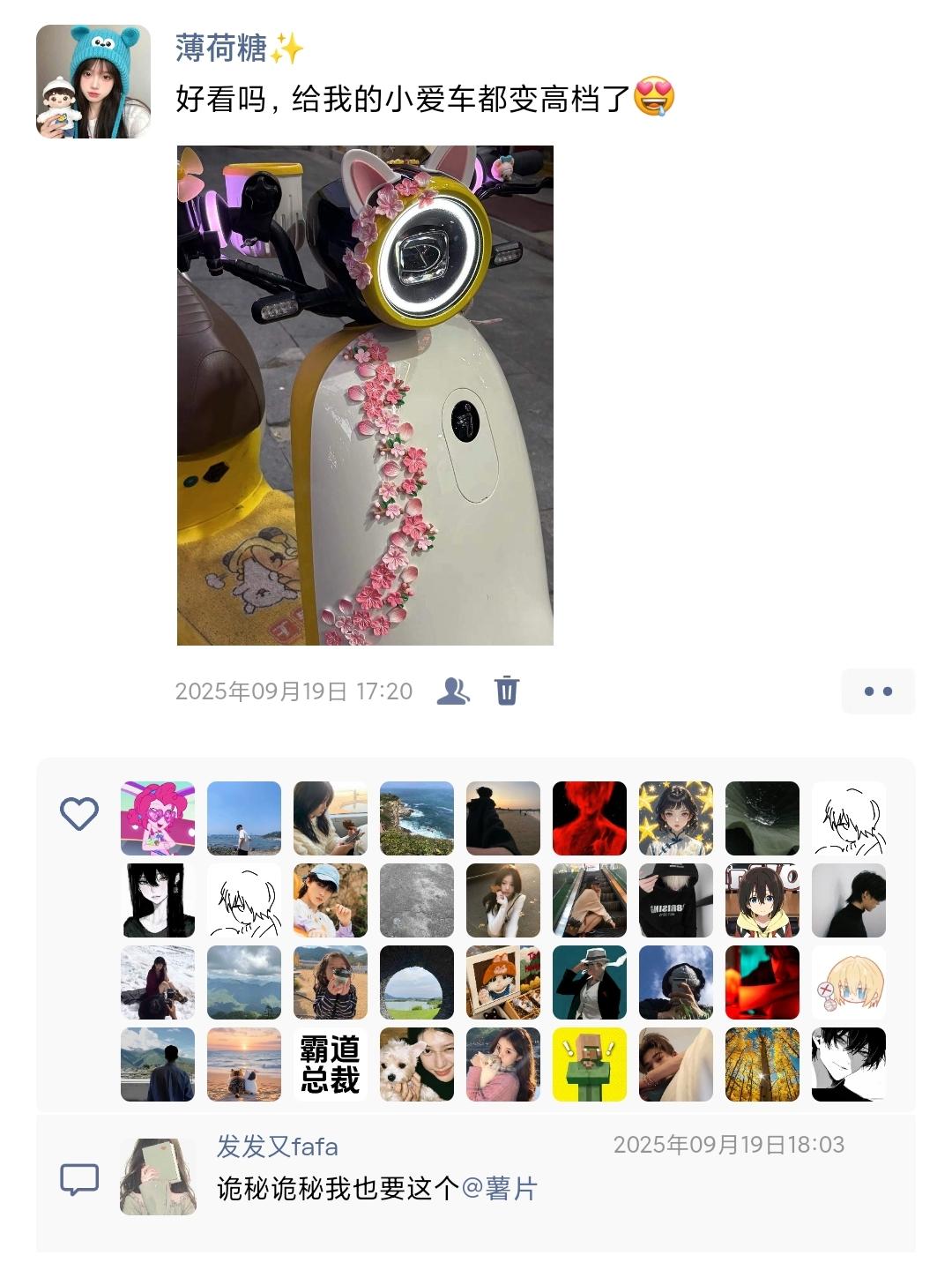Open the 霸道总裁 liker avatar
The image size is (952, 1270).
pyautogui.click(x=331, y=1065)
